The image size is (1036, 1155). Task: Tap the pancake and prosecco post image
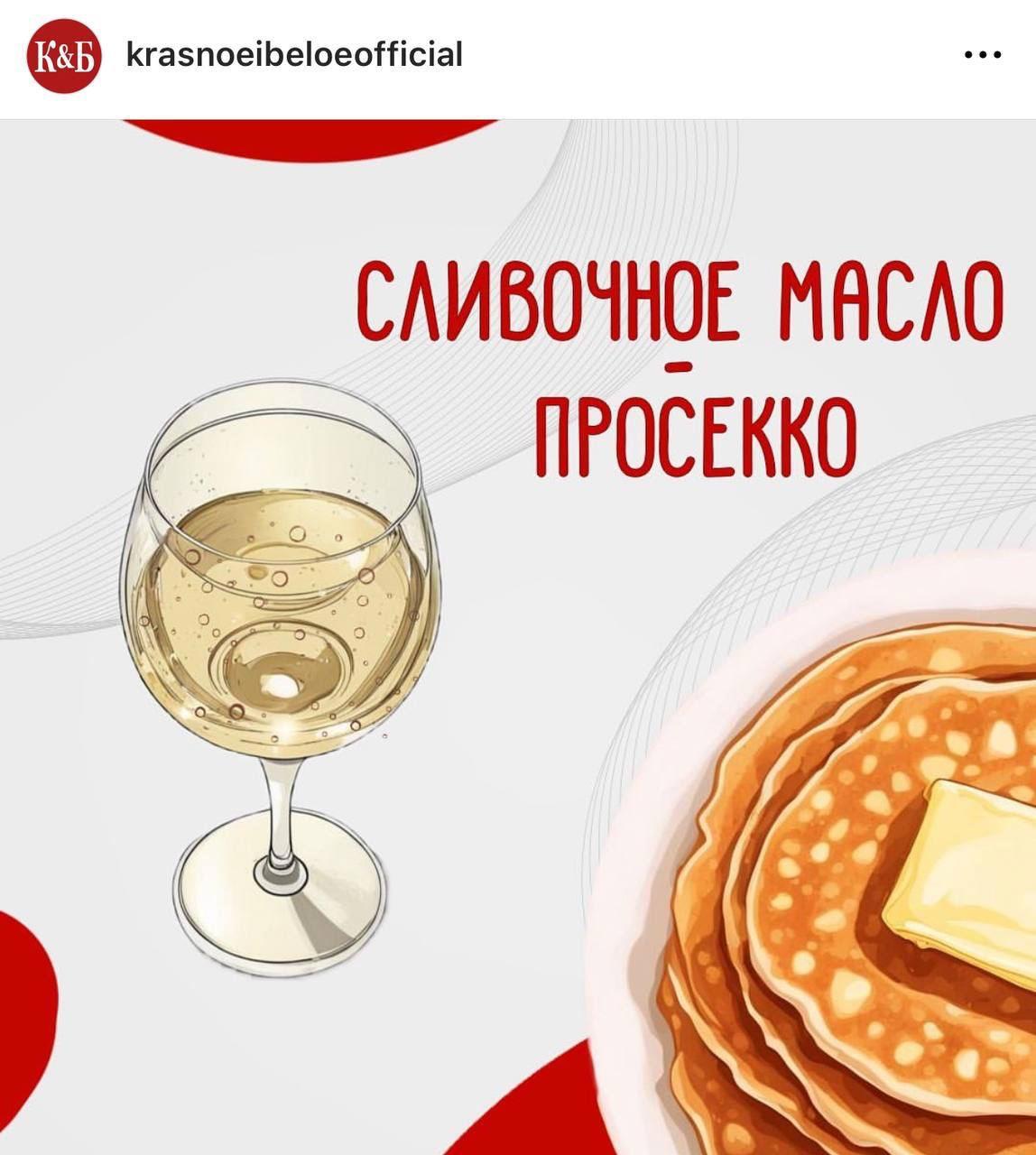click(518, 636)
